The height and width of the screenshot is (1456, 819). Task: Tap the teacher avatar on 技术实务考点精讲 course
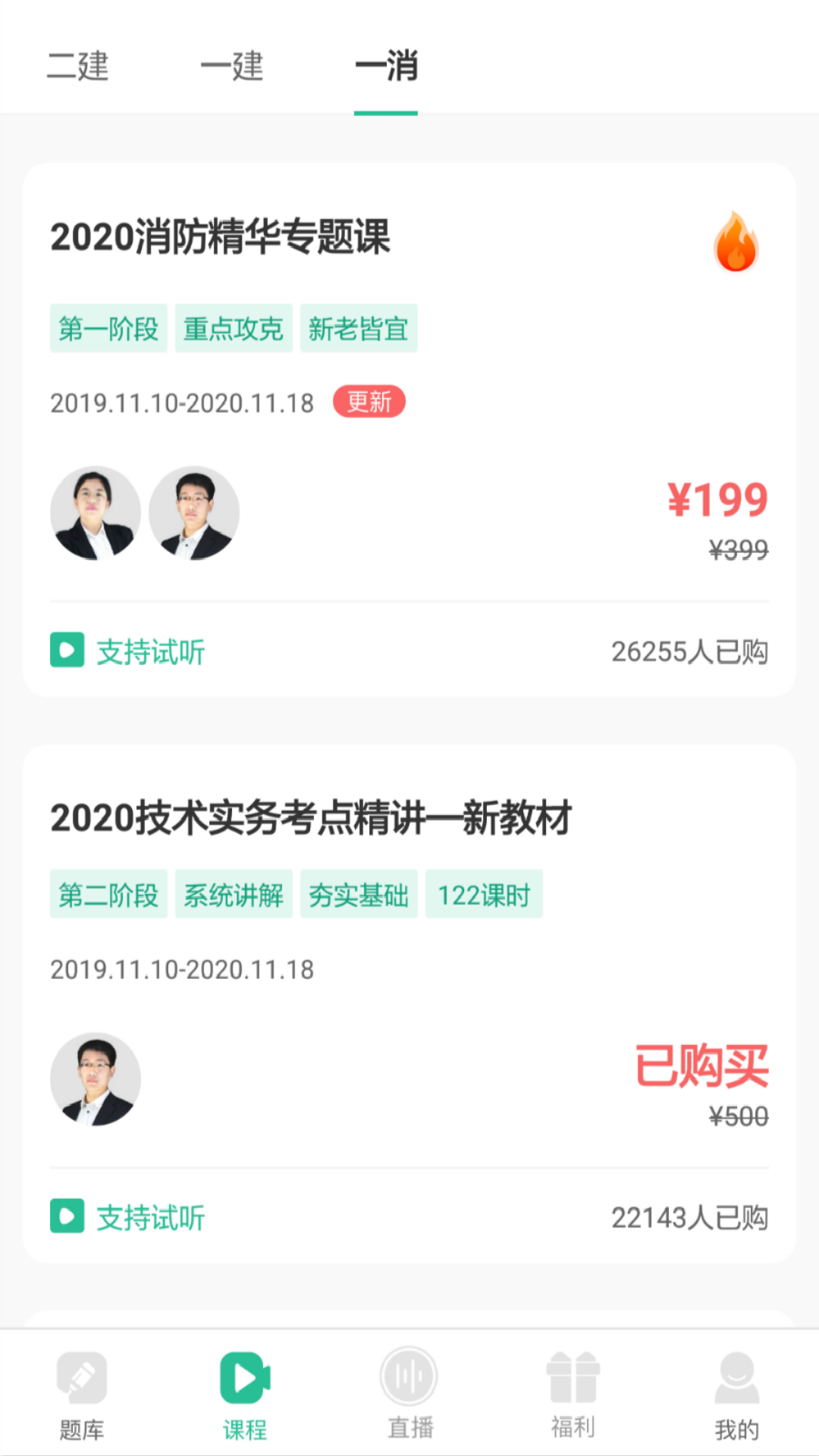coord(95,1080)
